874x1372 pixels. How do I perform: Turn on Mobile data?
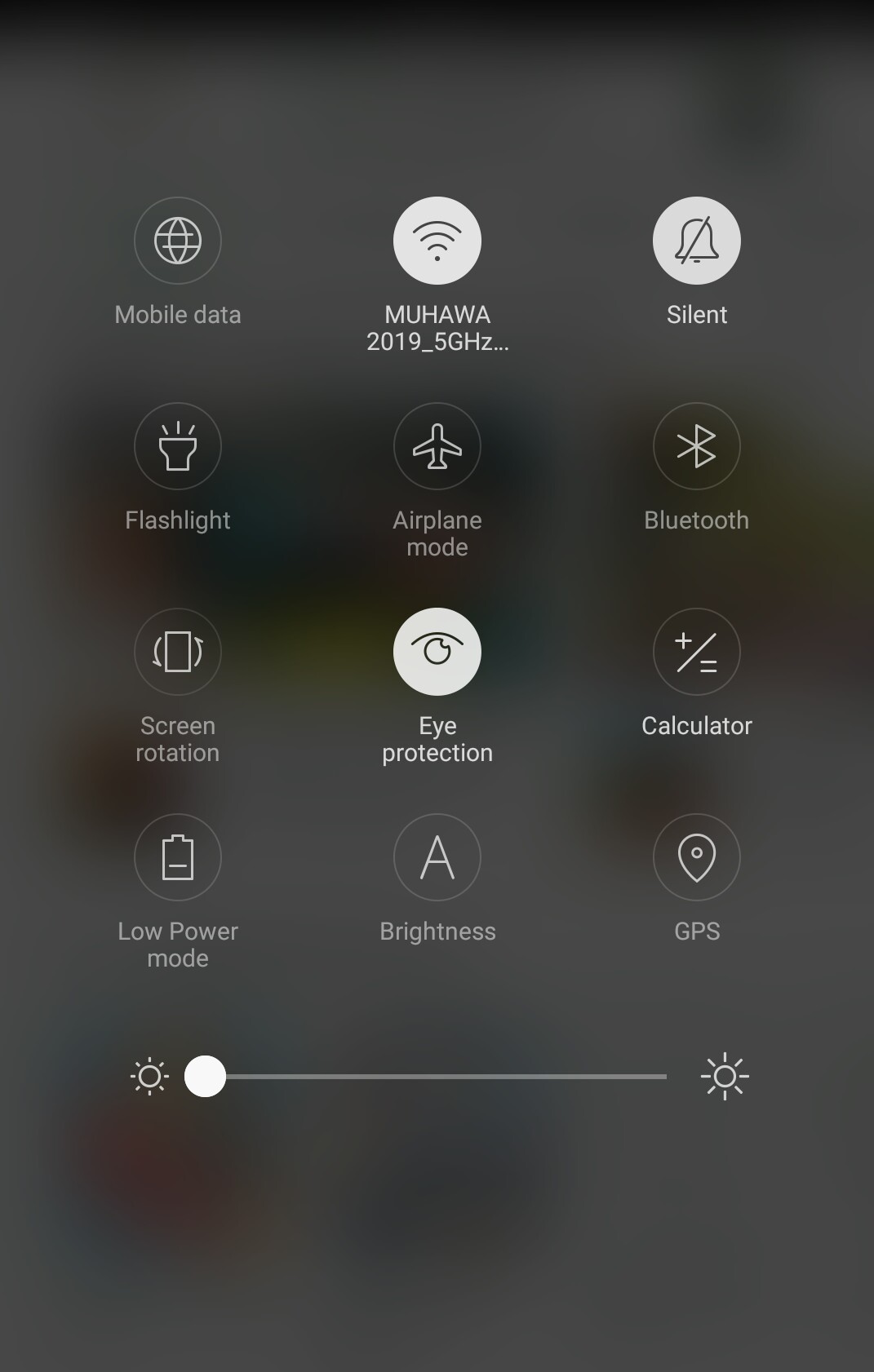[x=178, y=241]
